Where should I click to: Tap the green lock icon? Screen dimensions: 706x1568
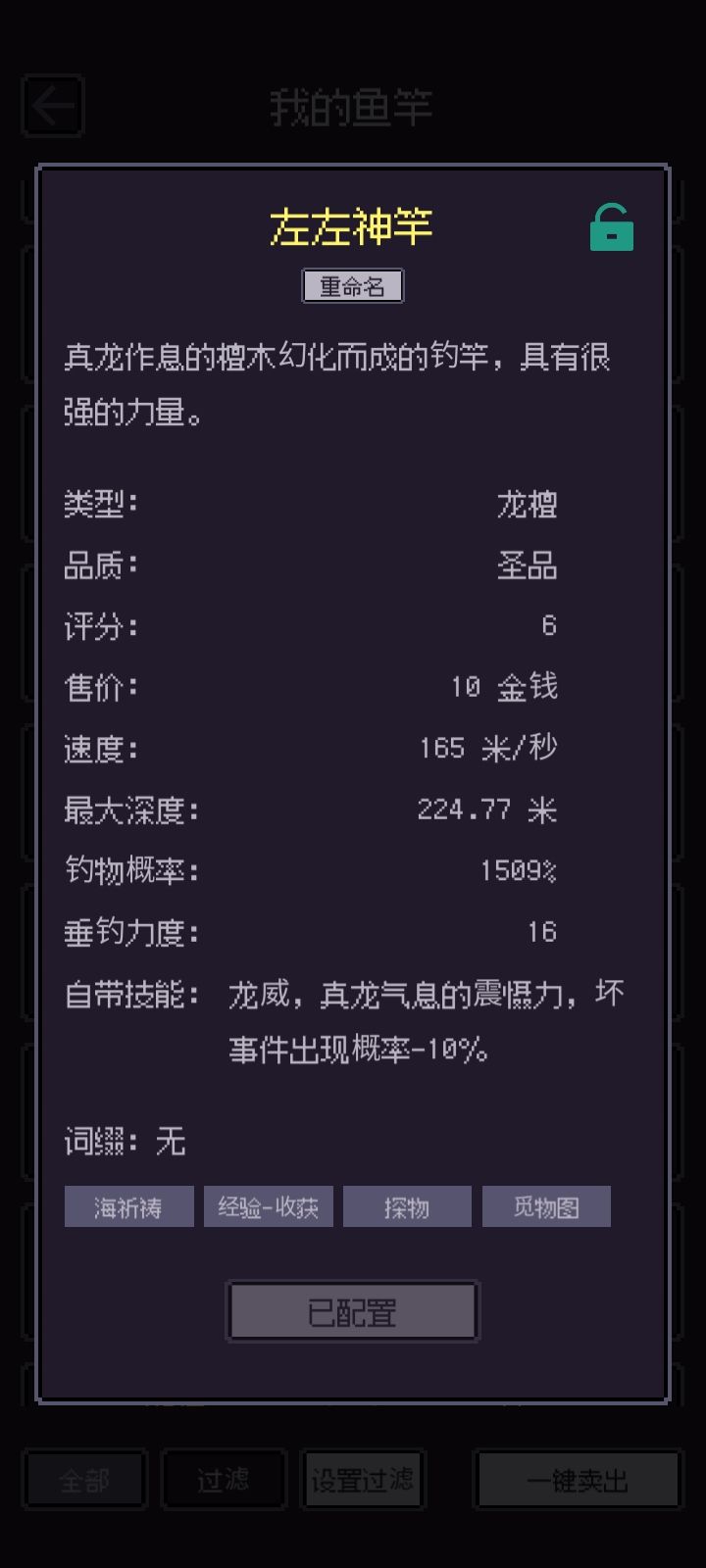611,228
